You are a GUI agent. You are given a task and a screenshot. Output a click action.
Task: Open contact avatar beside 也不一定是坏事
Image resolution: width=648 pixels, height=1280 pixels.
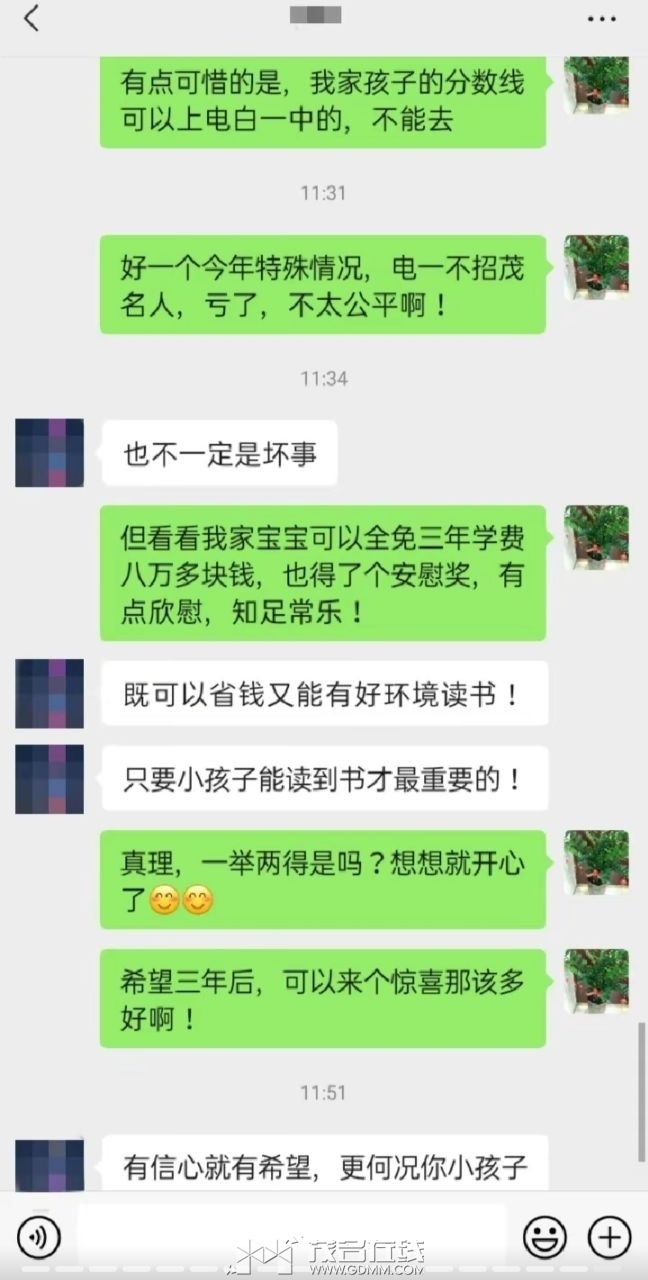[x=49, y=453]
